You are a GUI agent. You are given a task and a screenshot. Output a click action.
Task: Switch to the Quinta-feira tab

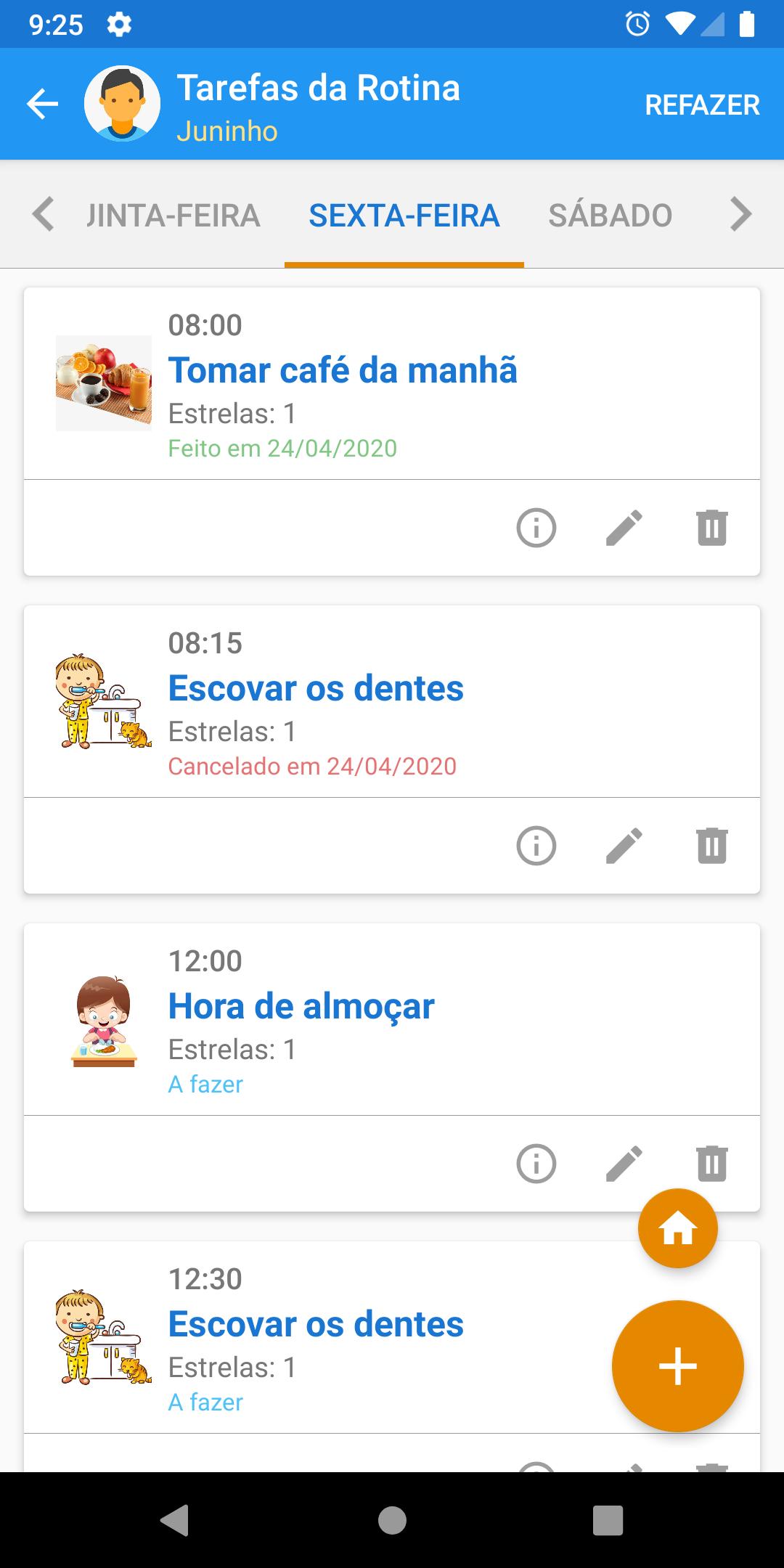173,215
